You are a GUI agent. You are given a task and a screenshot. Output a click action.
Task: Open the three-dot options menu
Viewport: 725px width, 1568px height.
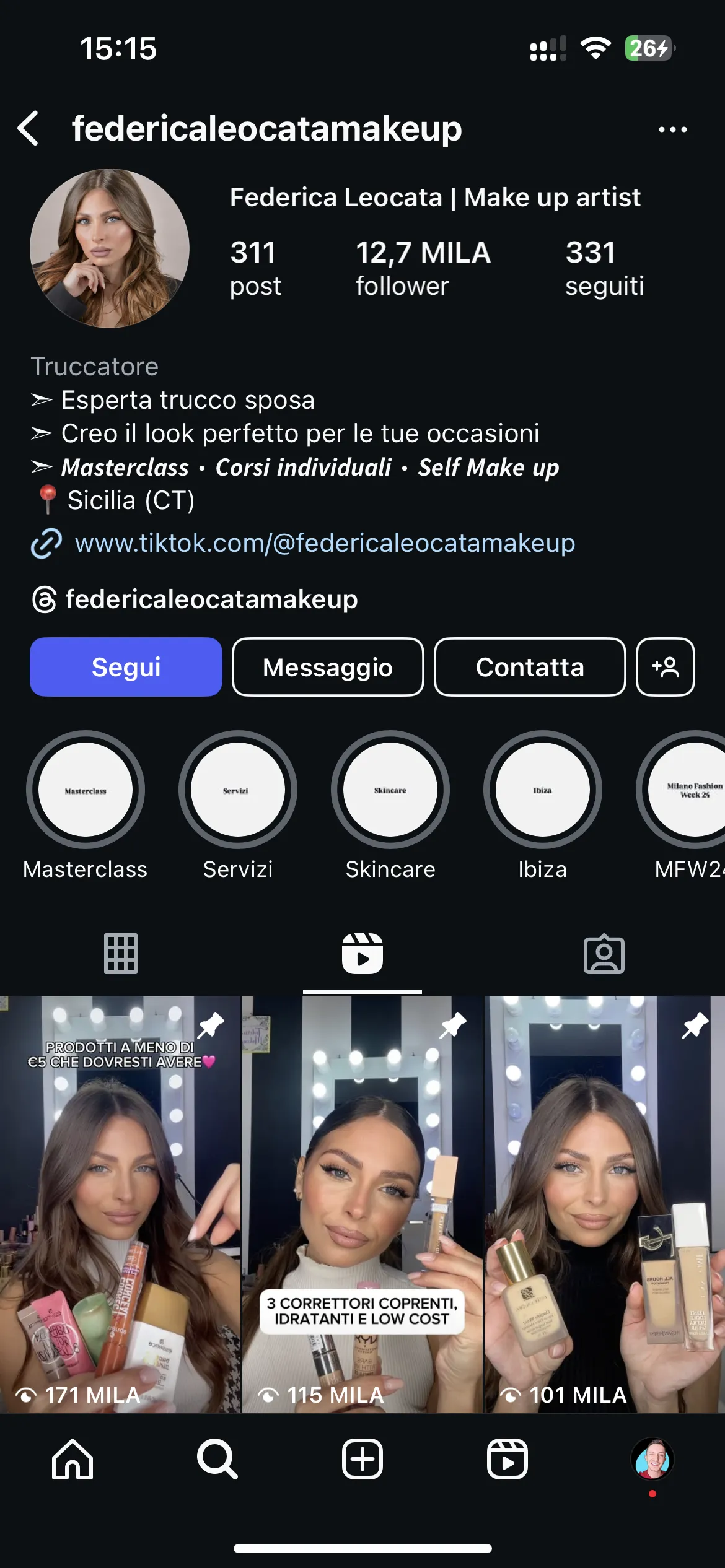[x=672, y=129]
